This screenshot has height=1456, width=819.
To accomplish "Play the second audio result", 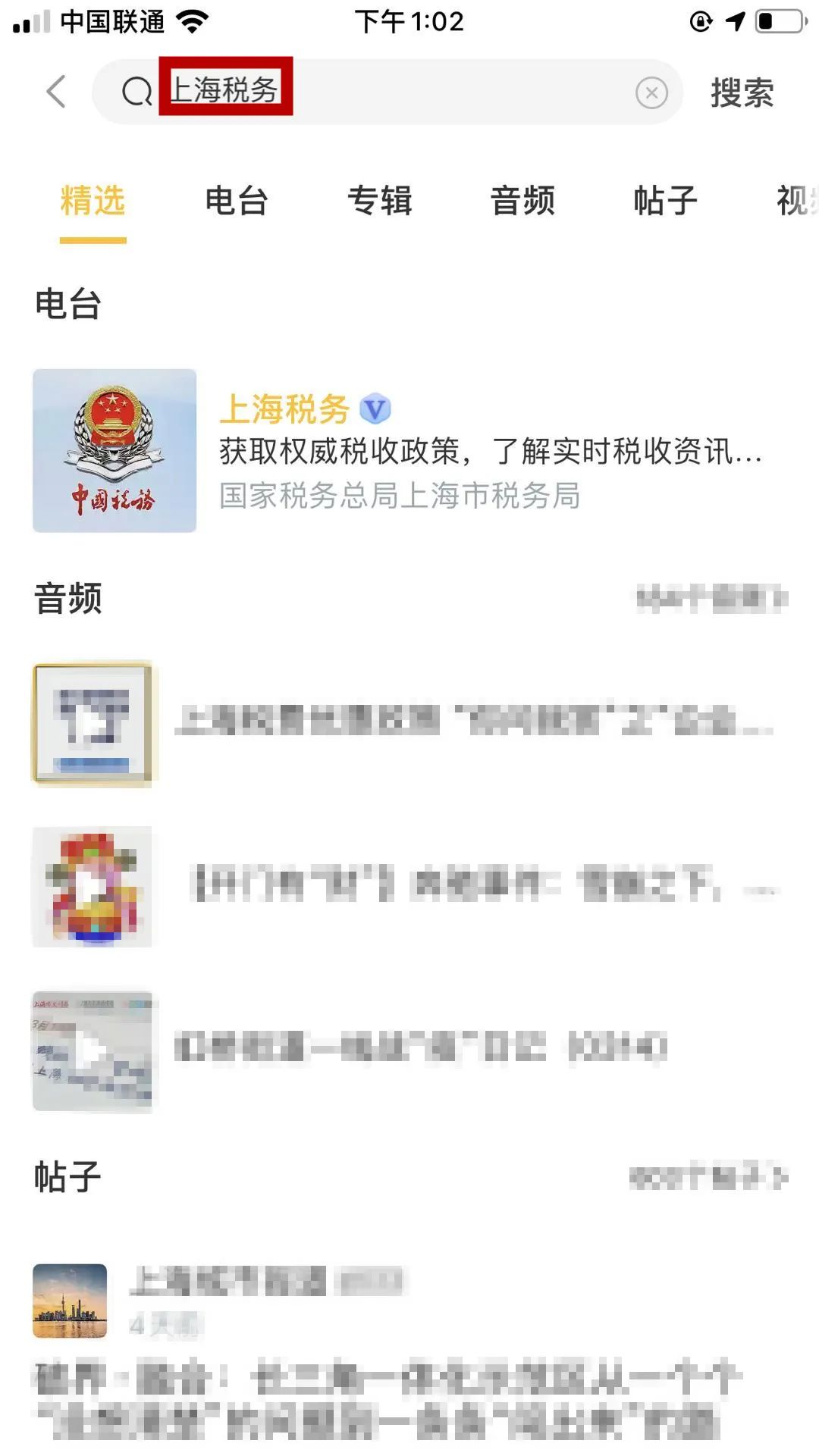I will point(93,887).
